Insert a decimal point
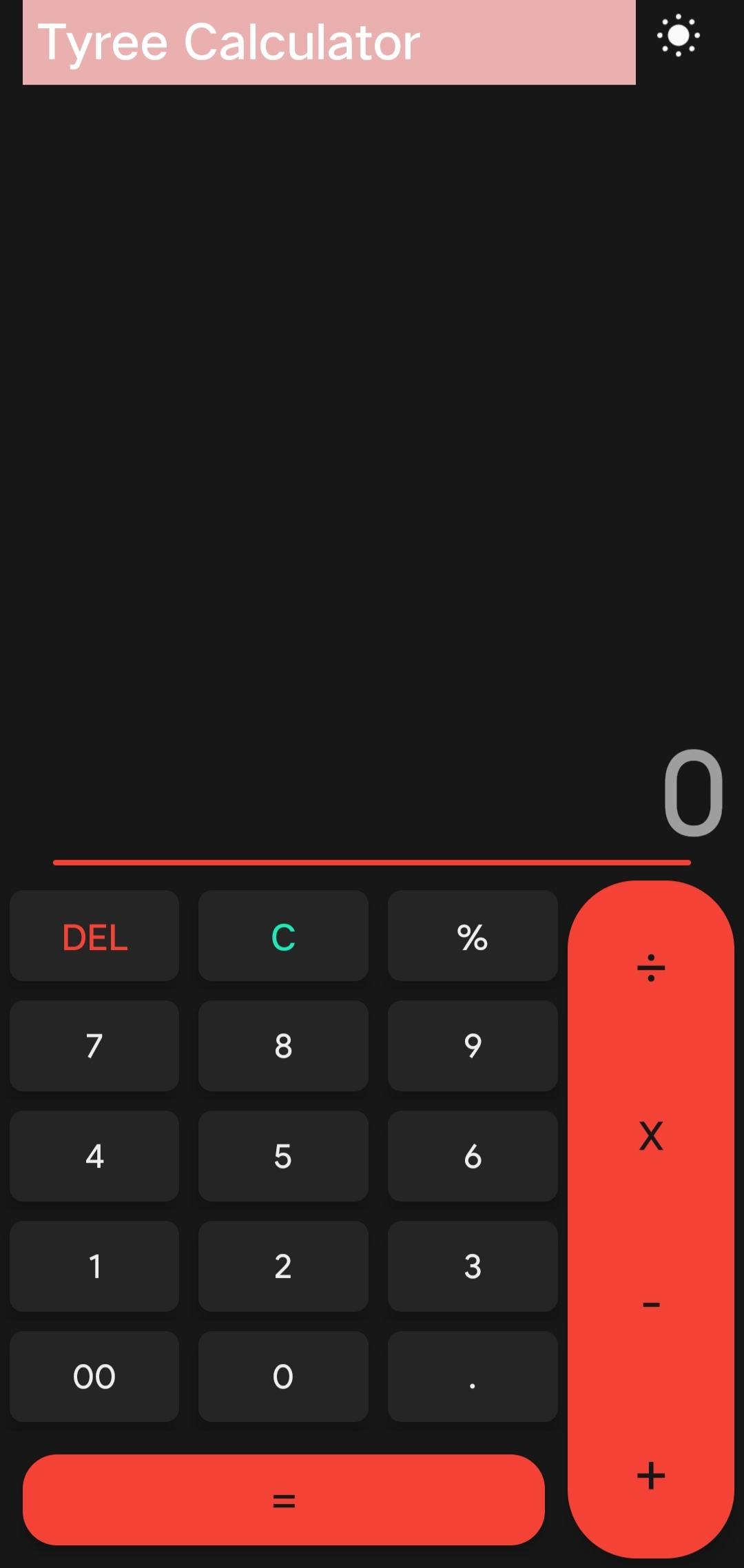Image resolution: width=744 pixels, height=1568 pixels. [473, 1376]
